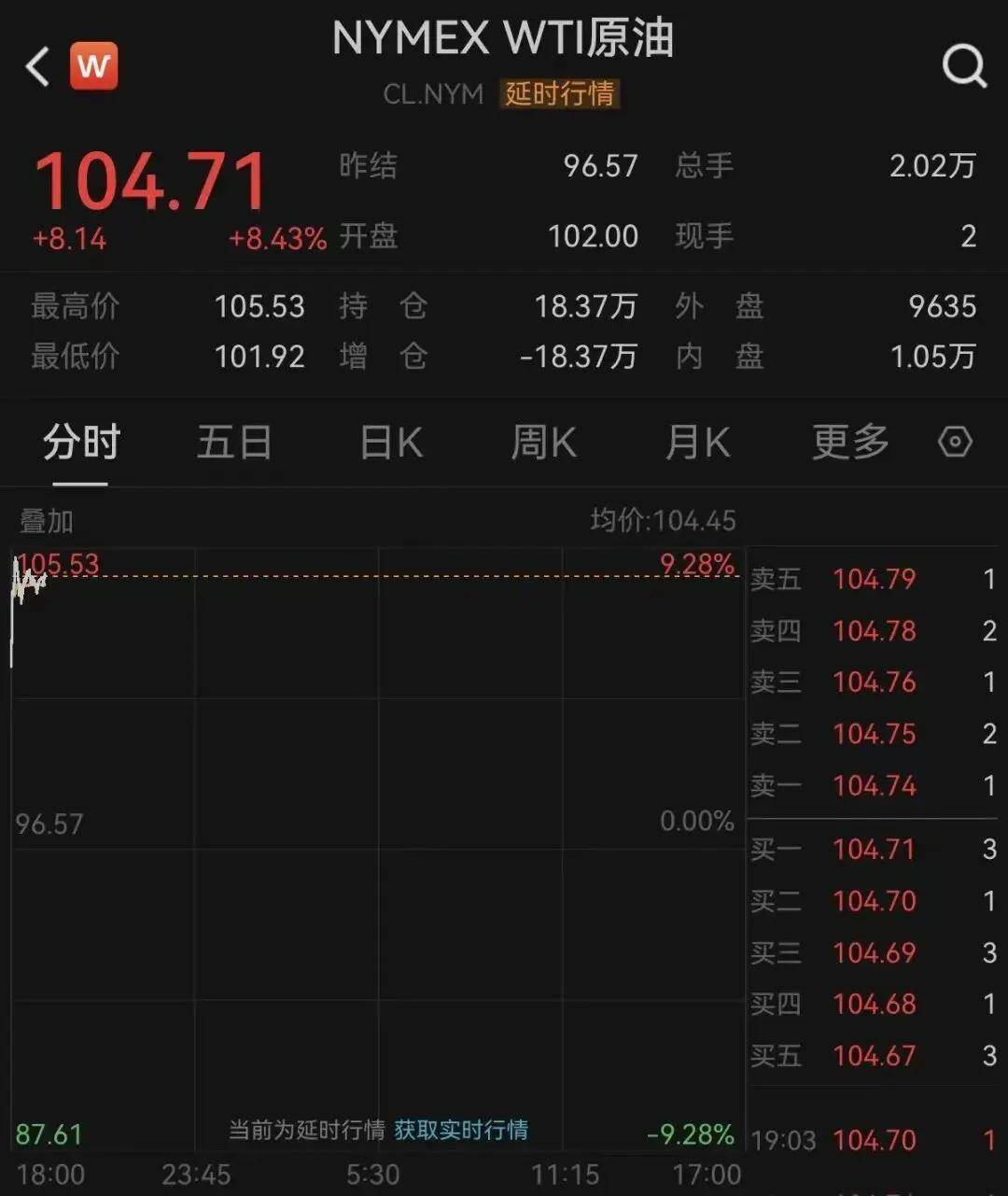Switch to the 周K chart tab
1008x1196 pixels.
click(542, 443)
